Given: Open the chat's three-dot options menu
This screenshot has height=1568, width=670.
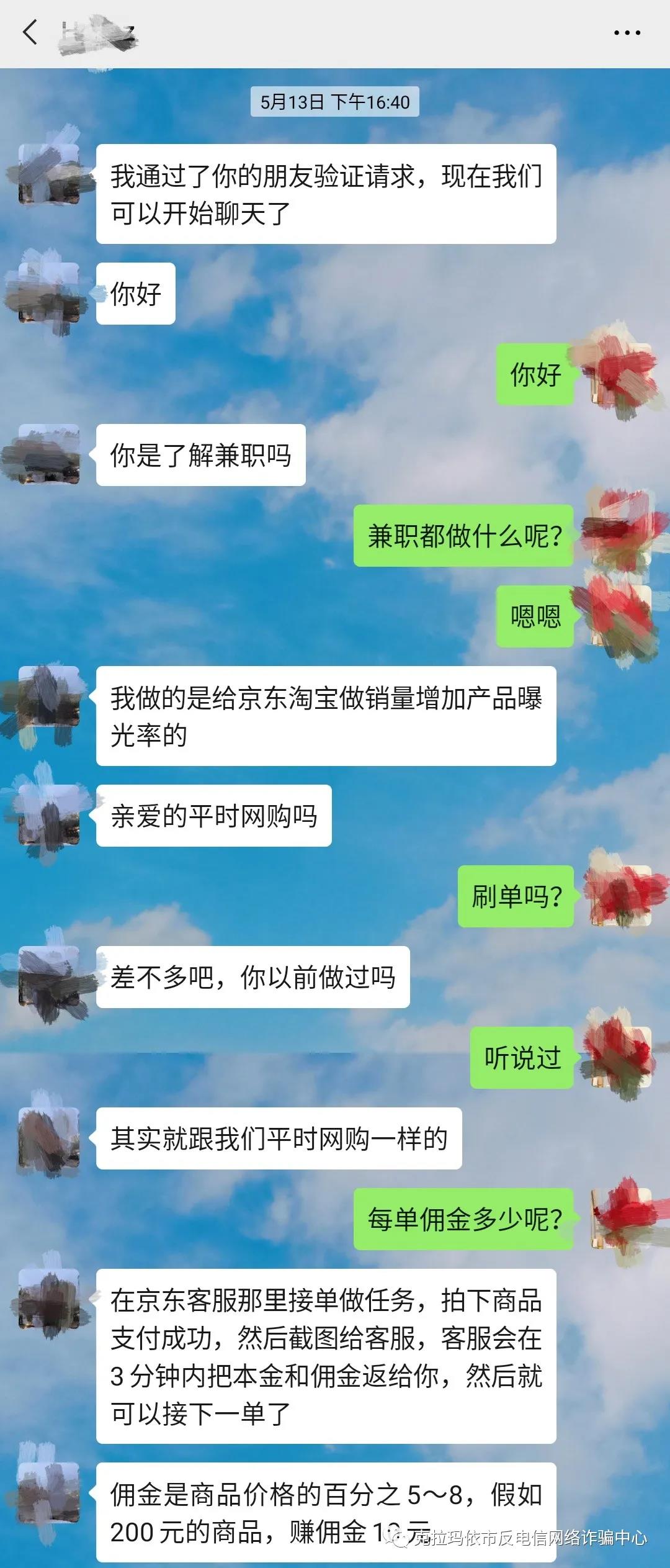Looking at the screenshot, I should tap(627, 33).
